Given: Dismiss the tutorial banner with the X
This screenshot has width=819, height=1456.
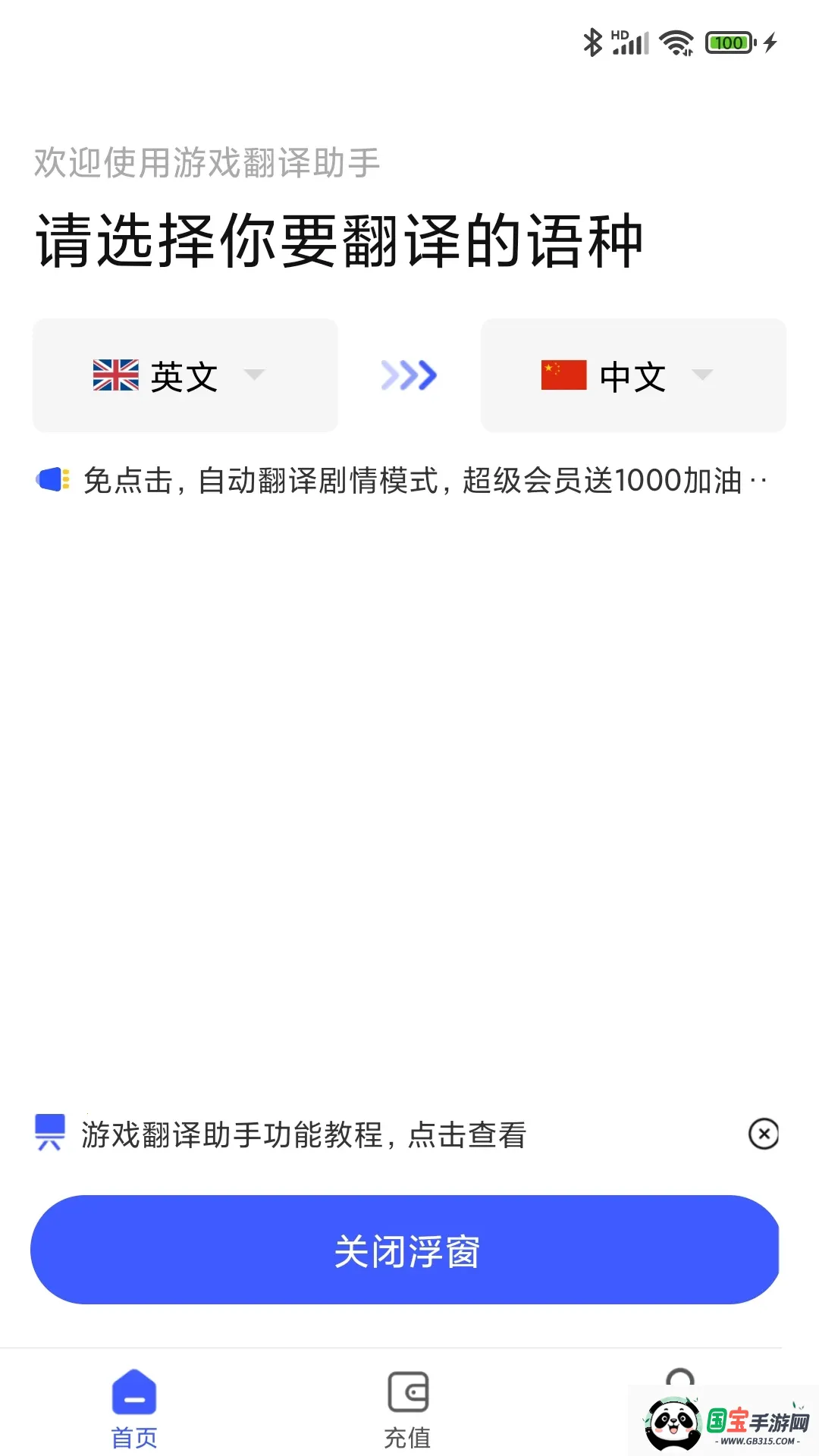Looking at the screenshot, I should [764, 1133].
